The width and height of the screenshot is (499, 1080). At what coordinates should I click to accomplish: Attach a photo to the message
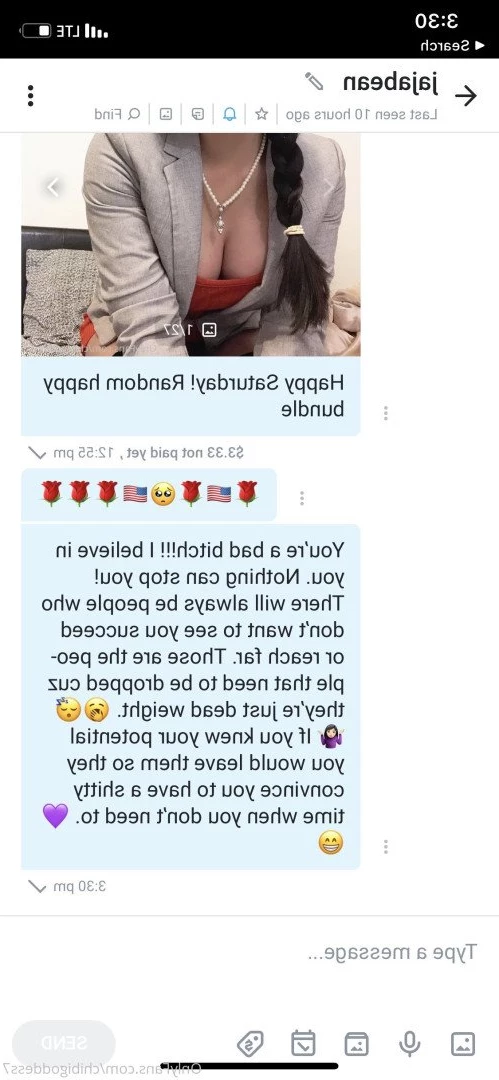point(462,1044)
